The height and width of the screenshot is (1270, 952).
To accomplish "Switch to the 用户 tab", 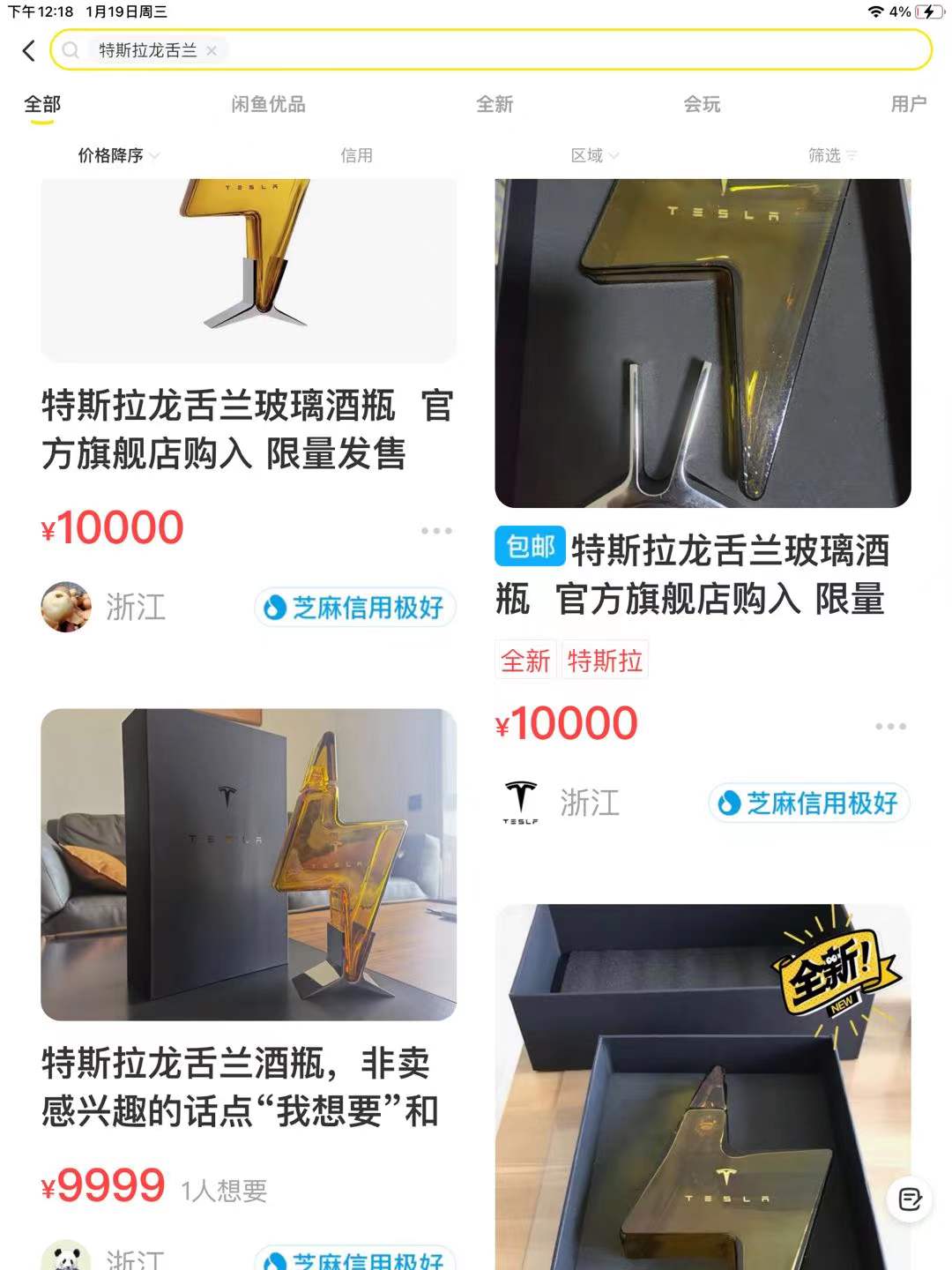I will coord(908,105).
